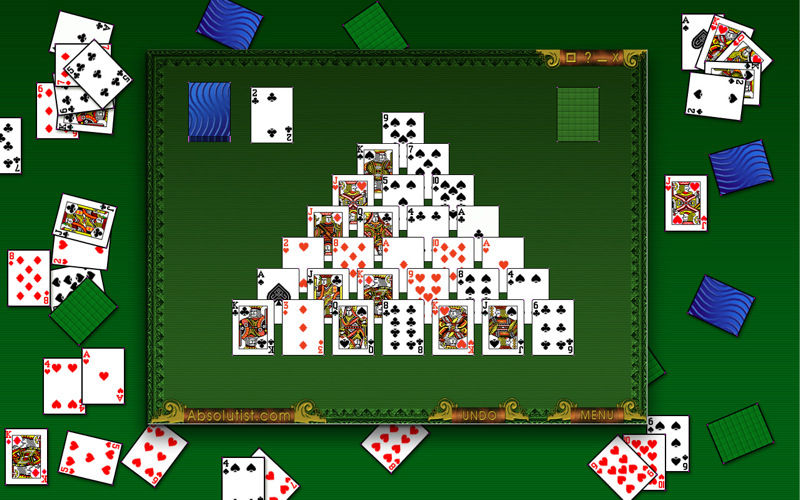Tap the queen of spades card
Viewport: 800px width, 500px height.
point(353,329)
